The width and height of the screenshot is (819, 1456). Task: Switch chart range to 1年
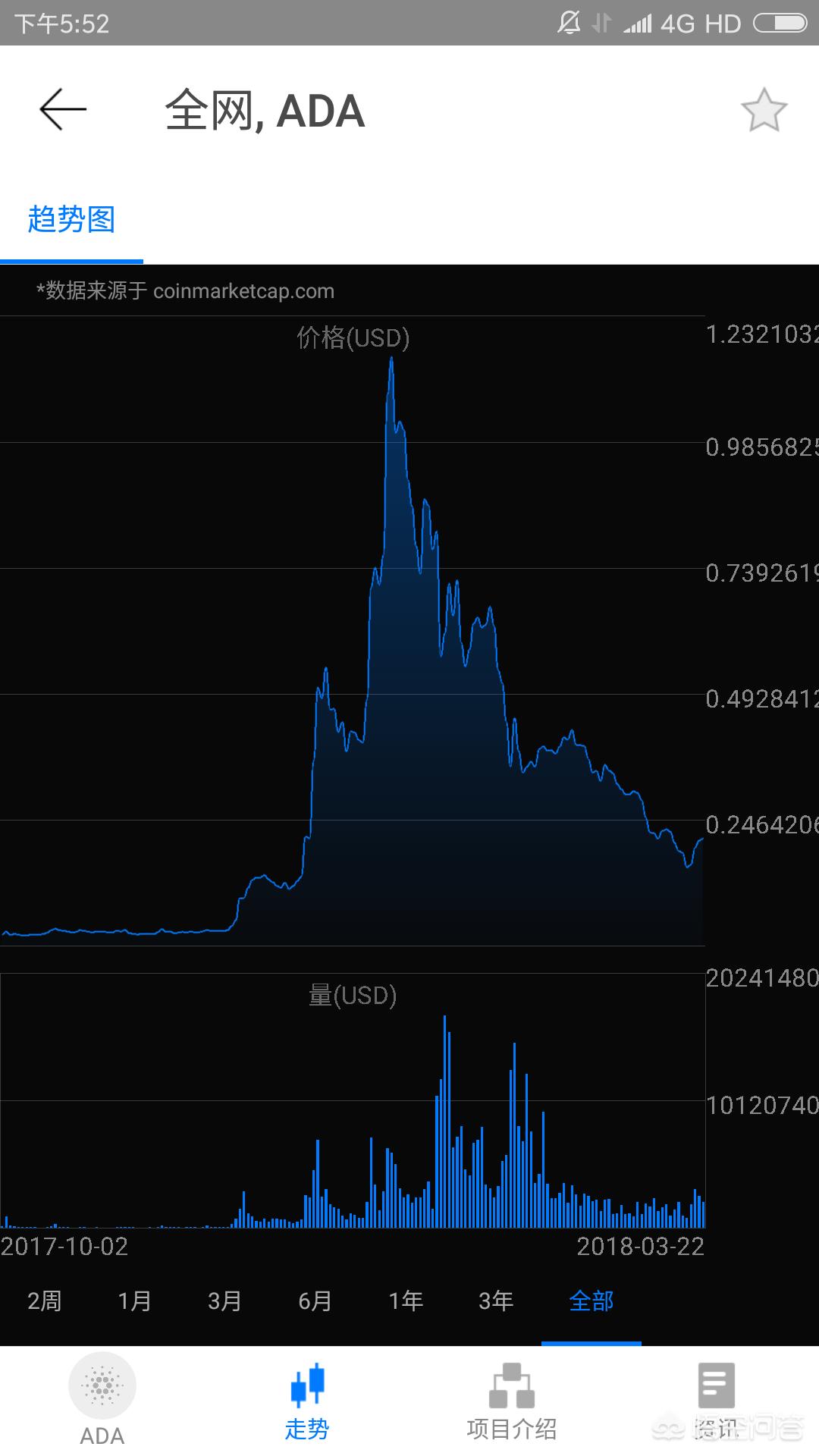406,1301
